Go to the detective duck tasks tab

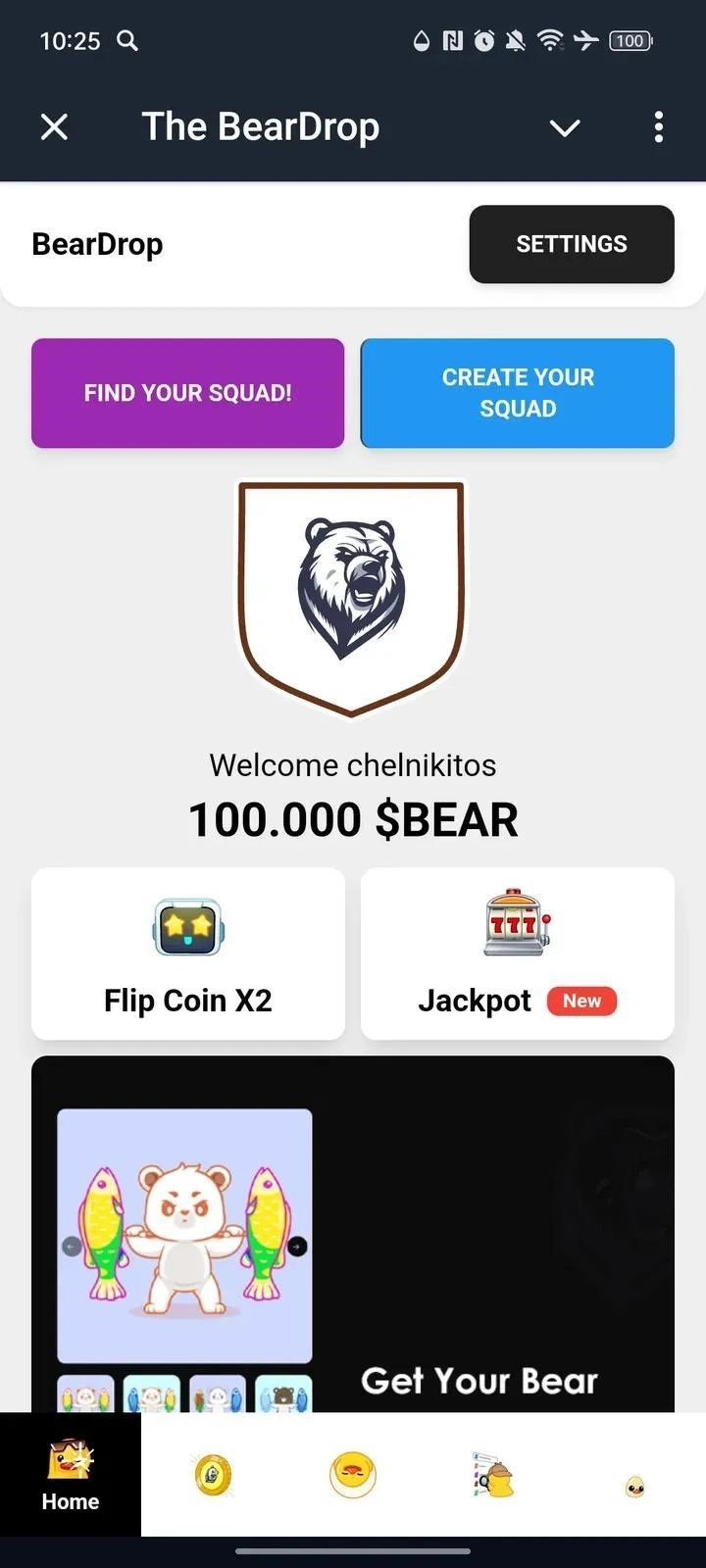coord(493,1474)
